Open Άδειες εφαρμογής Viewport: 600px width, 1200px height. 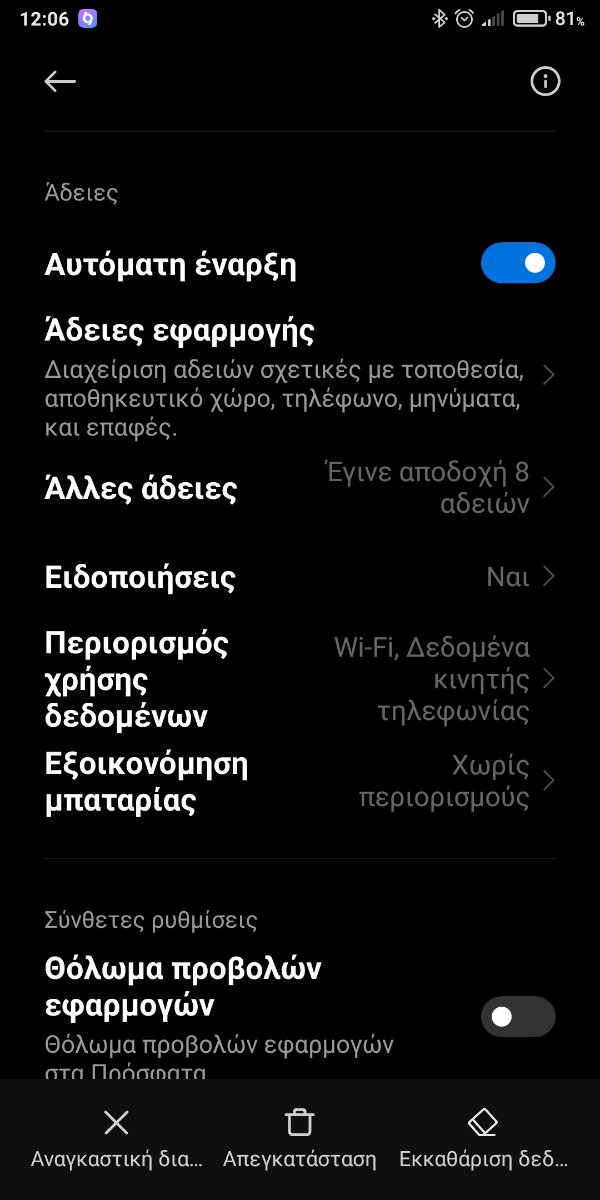point(300,378)
